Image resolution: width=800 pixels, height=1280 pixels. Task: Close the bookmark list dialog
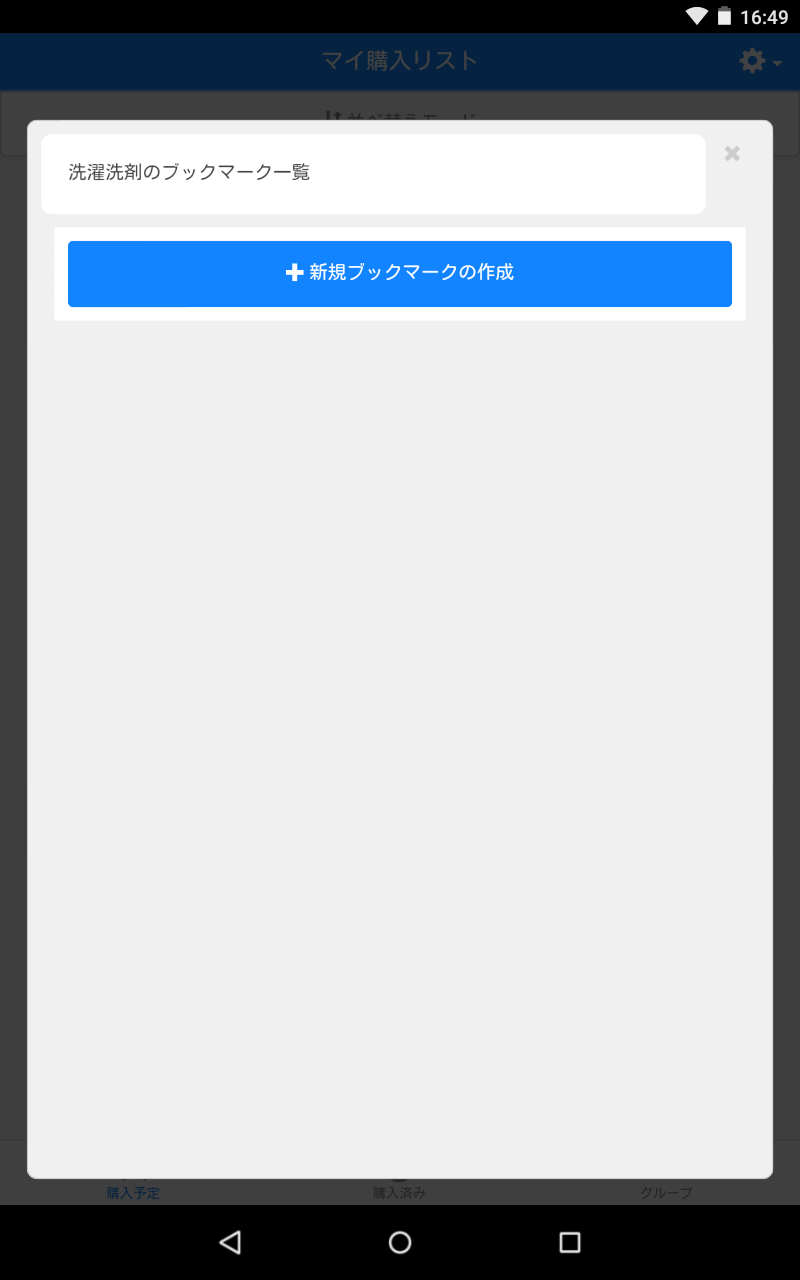click(x=732, y=153)
